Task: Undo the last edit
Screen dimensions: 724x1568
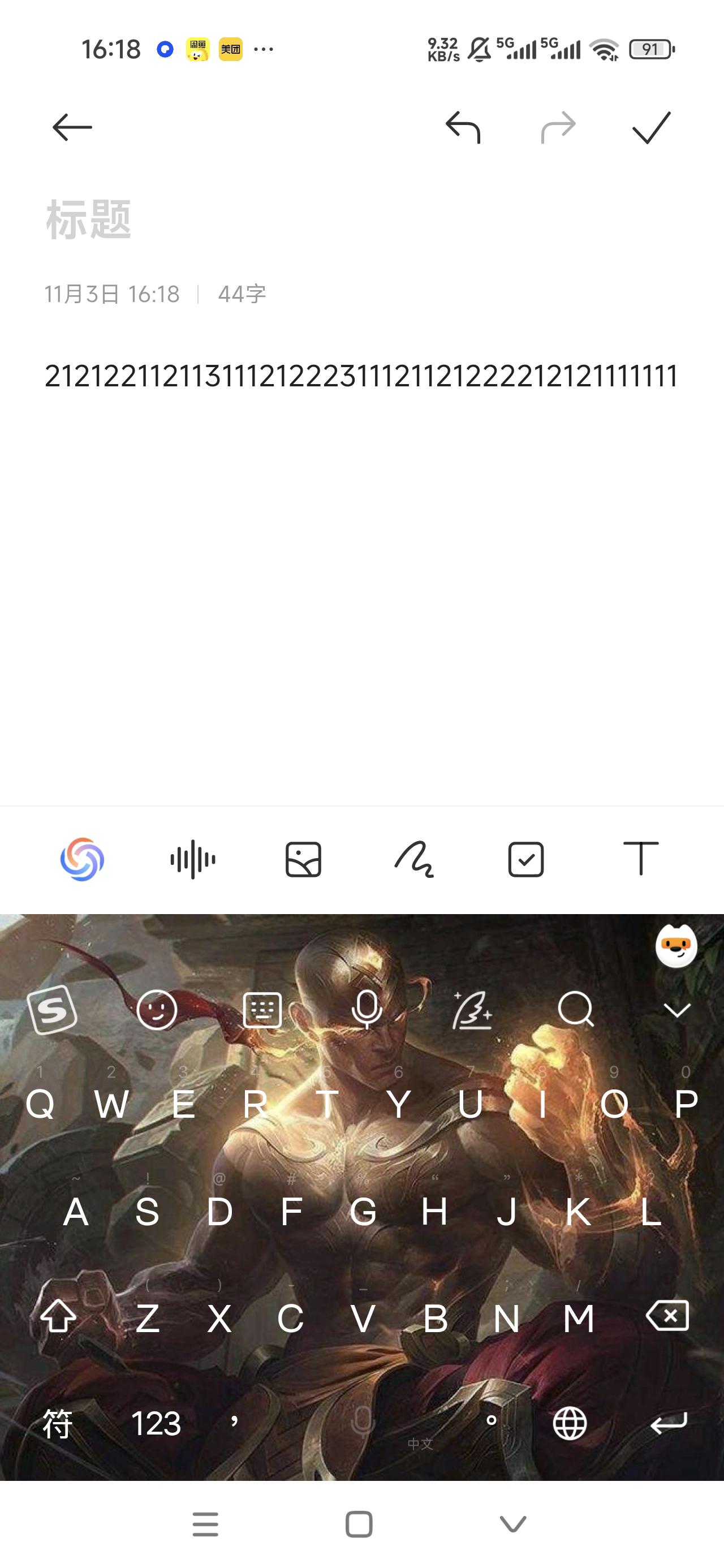Action: click(463, 127)
